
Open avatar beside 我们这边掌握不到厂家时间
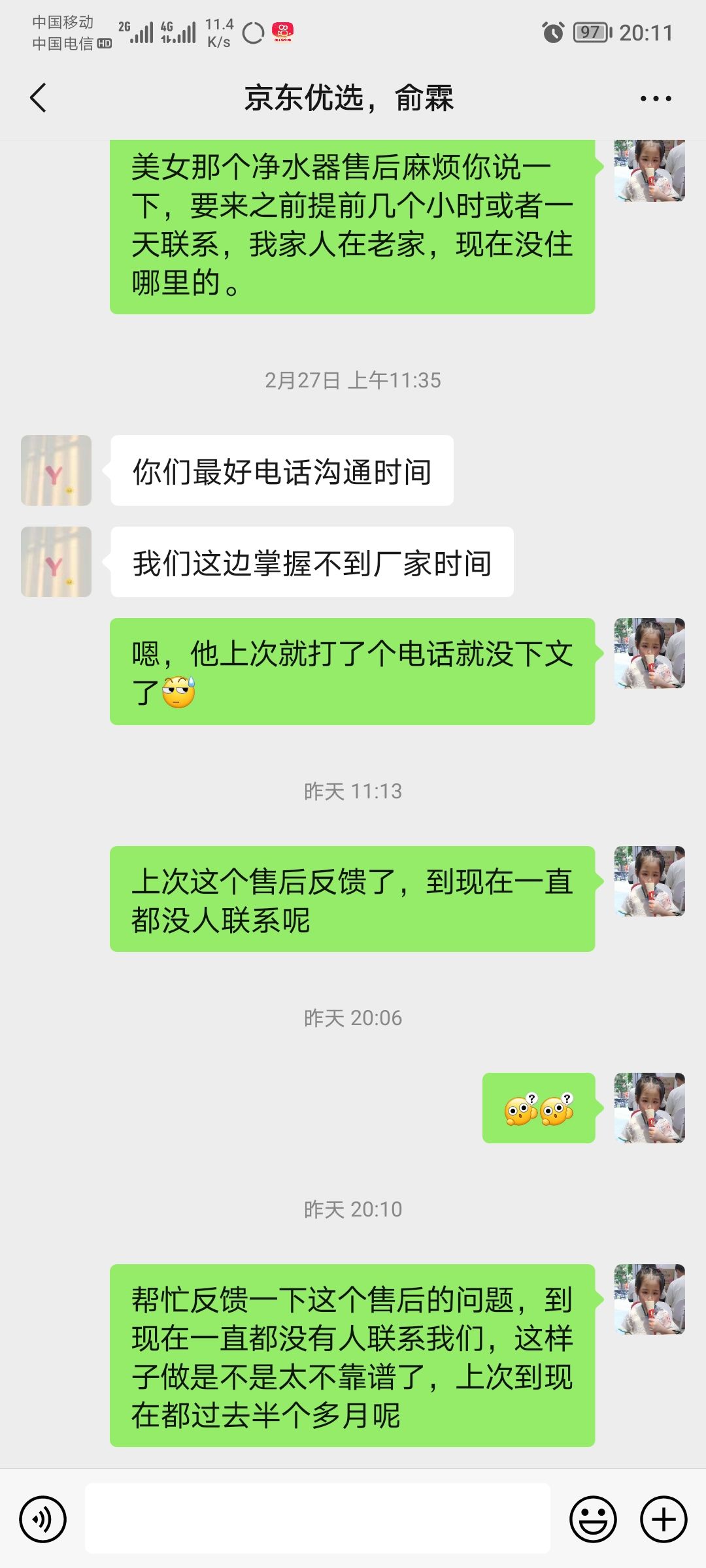(x=56, y=562)
